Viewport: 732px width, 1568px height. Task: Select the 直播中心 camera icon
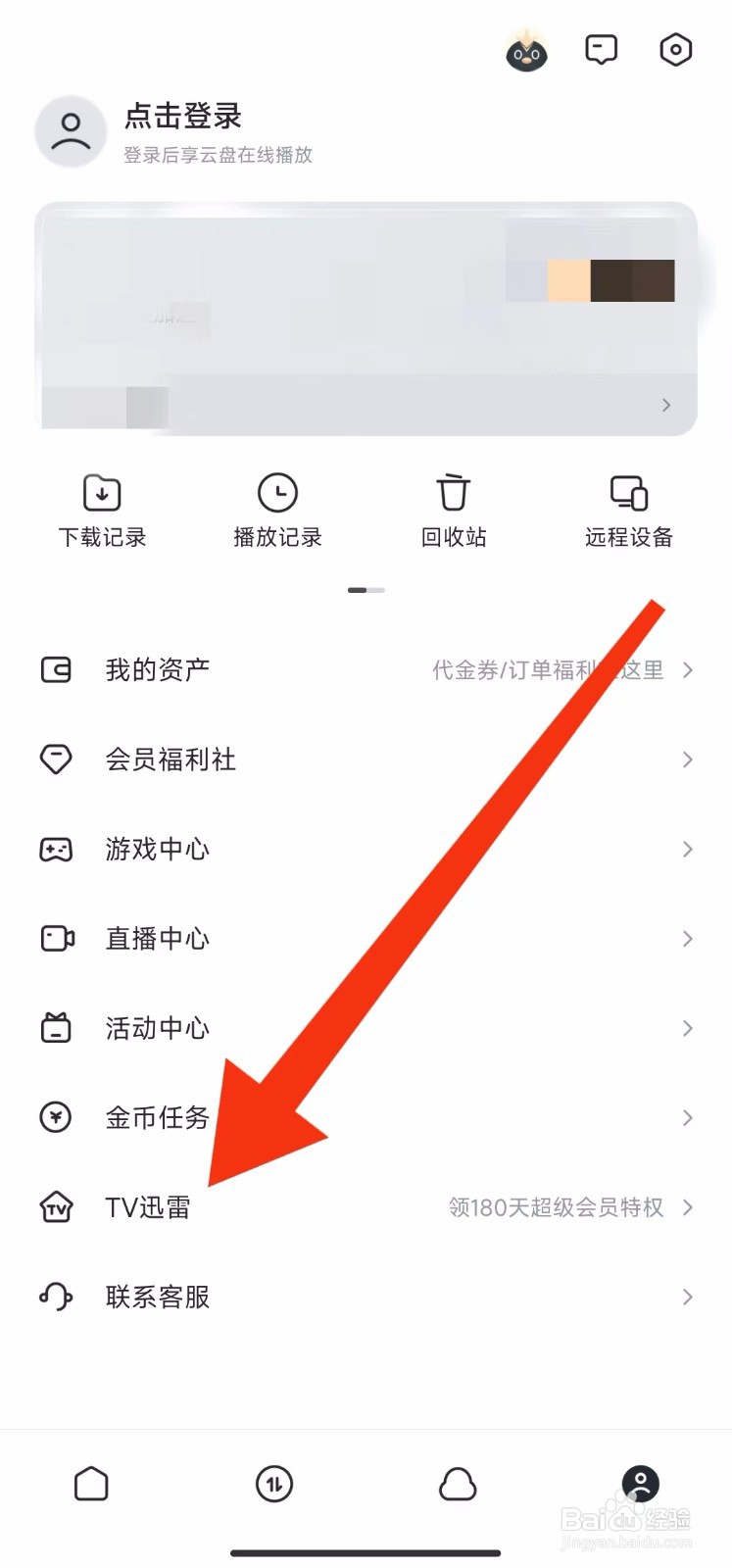(x=56, y=938)
